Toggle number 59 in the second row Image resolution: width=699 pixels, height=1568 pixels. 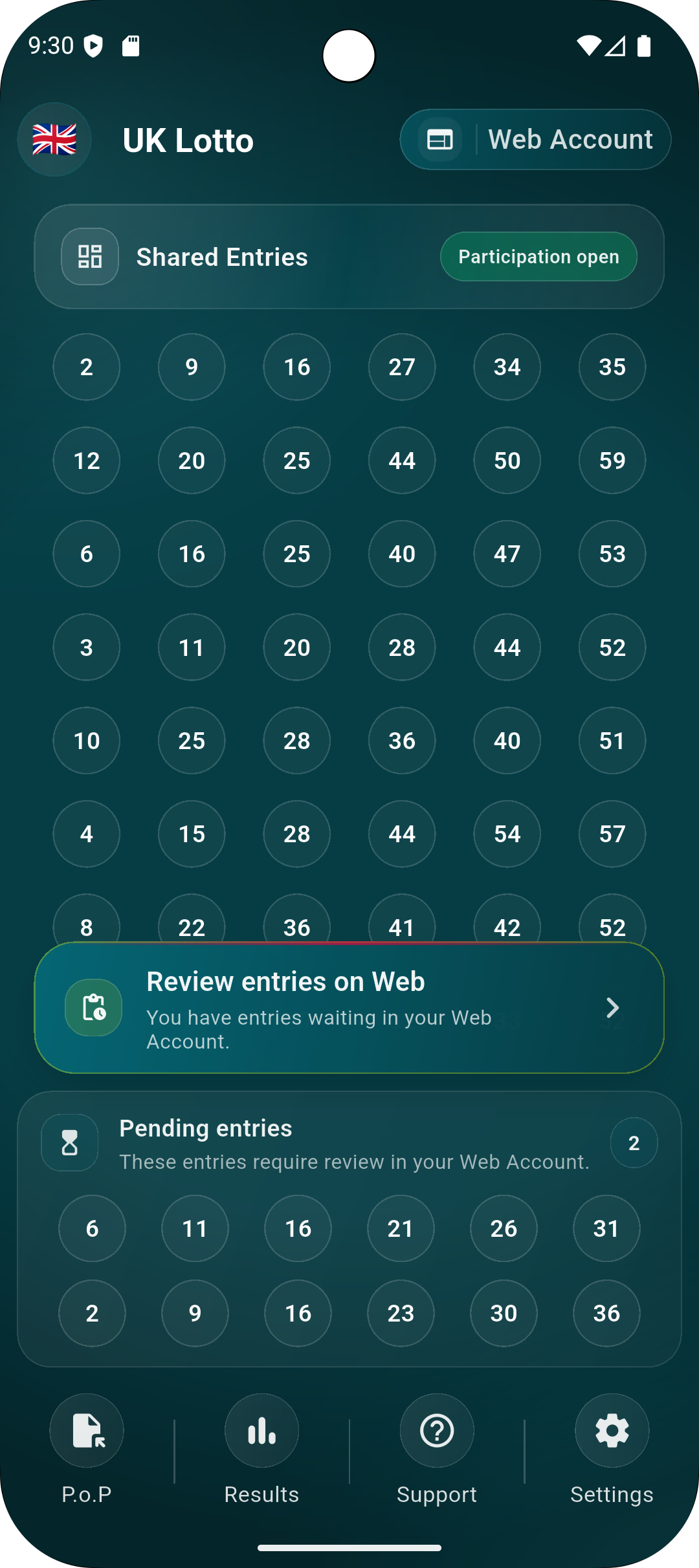point(611,460)
